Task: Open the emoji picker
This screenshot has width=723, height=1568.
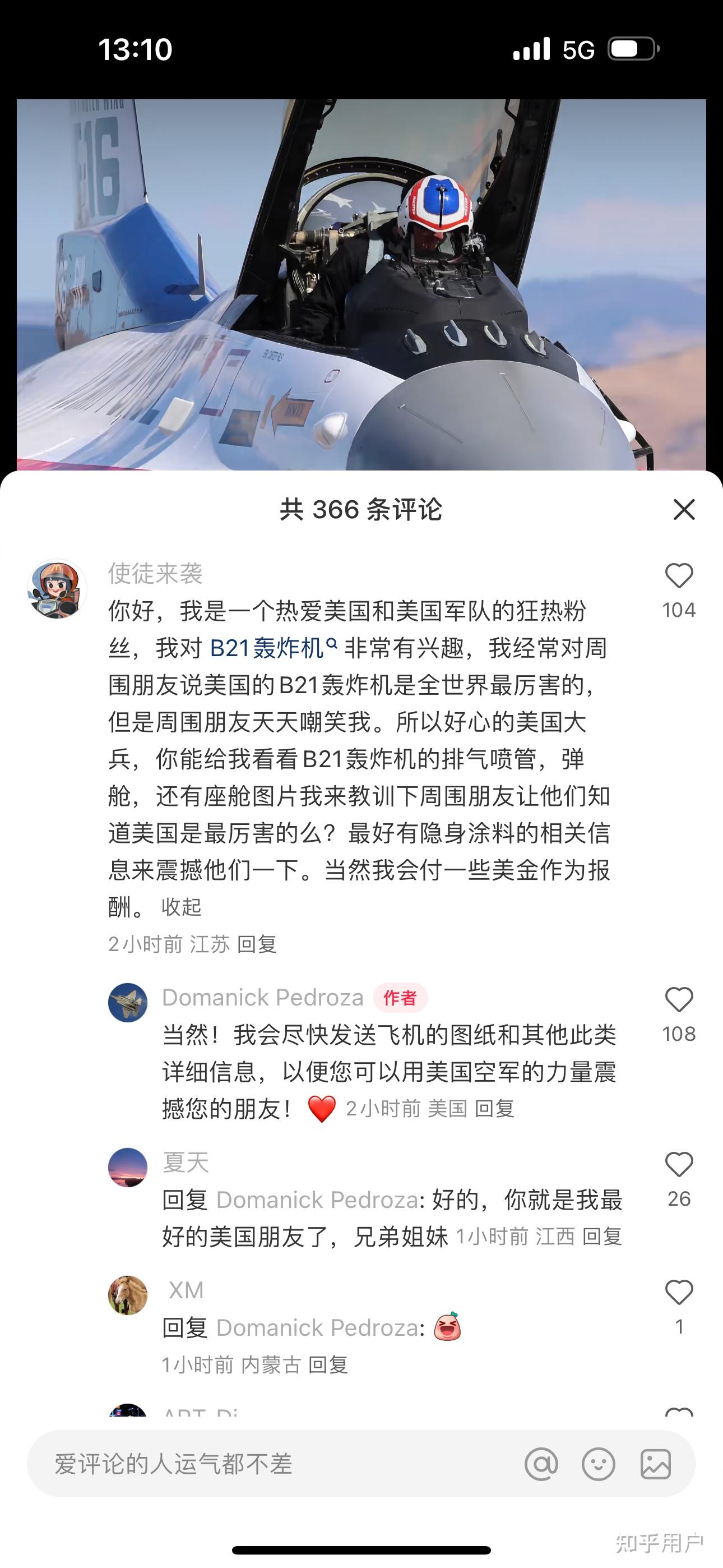Action: 598,1464
